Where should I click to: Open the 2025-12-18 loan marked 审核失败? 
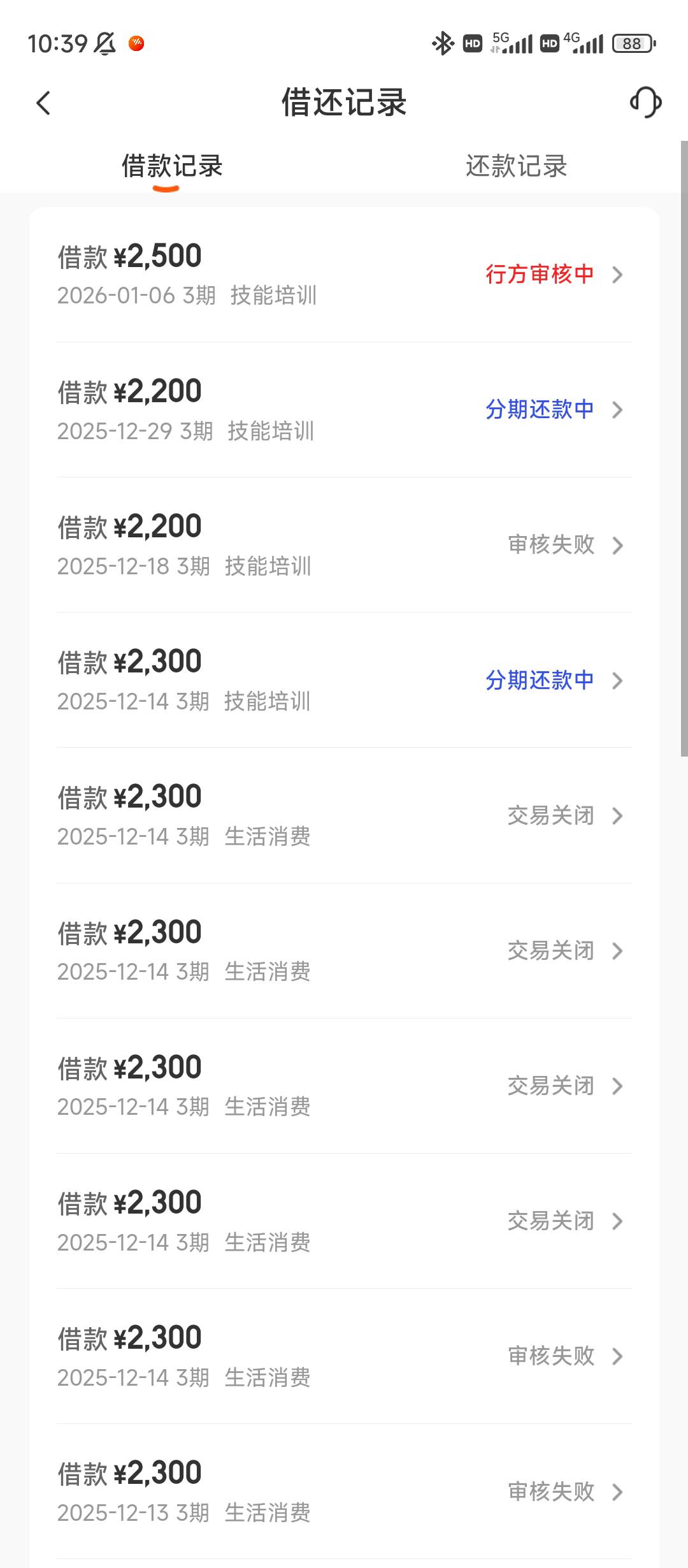(x=344, y=545)
